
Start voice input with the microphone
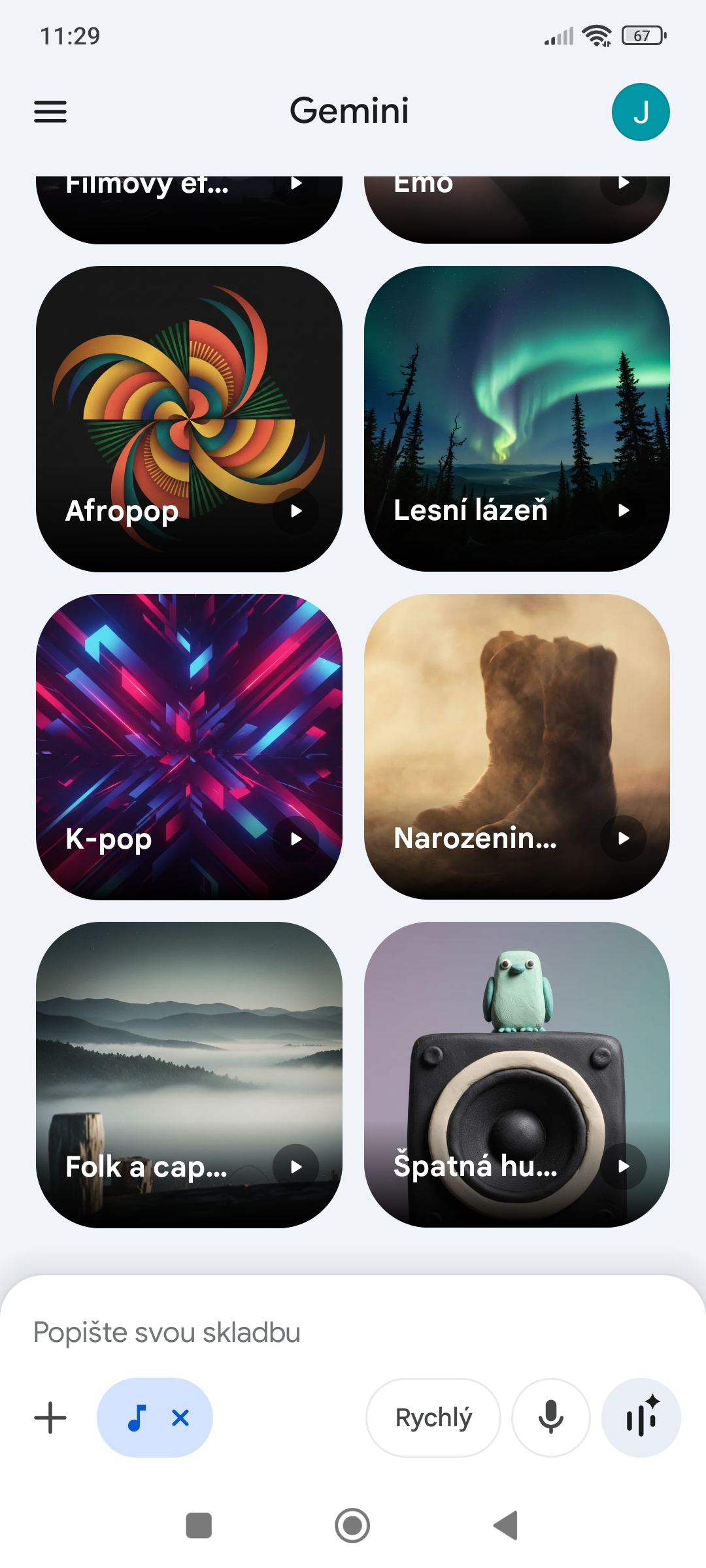click(551, 1418)
